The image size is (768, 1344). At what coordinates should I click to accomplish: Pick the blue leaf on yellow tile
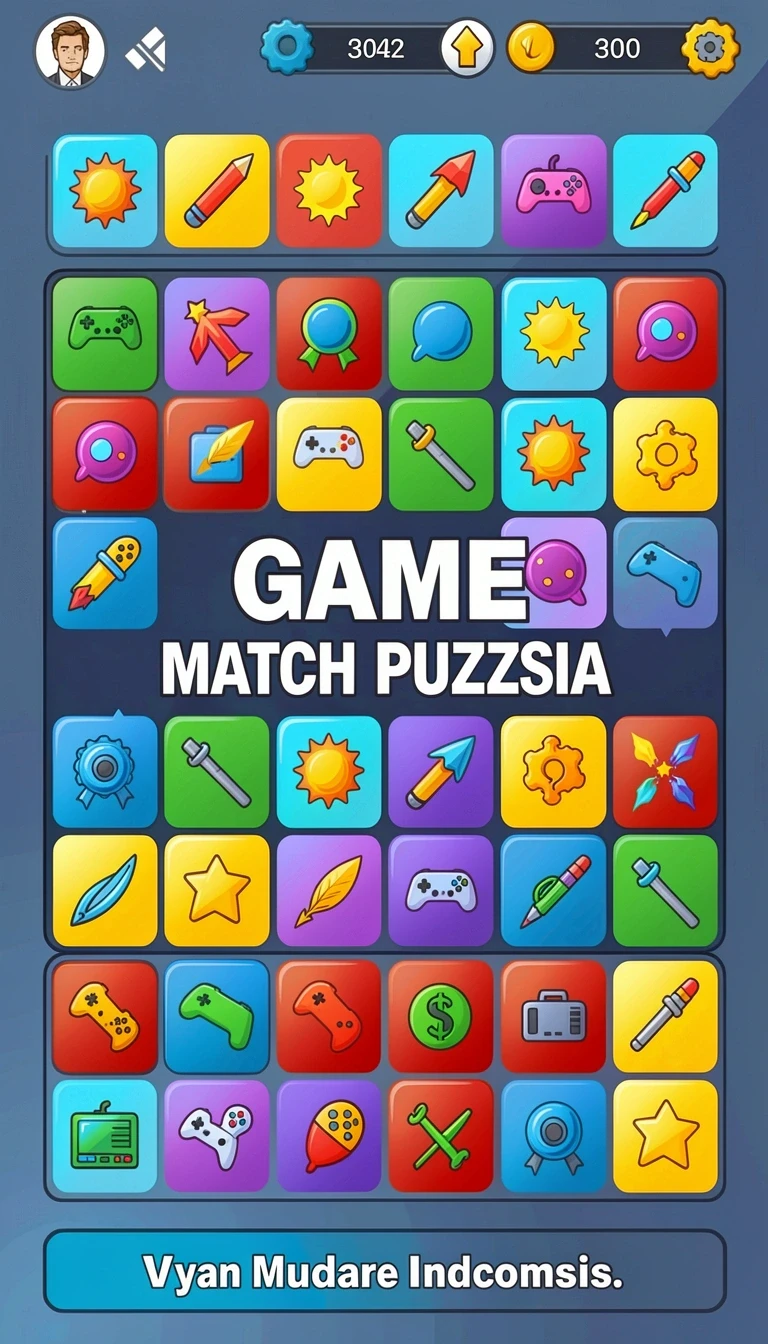(x=105, y=890)
